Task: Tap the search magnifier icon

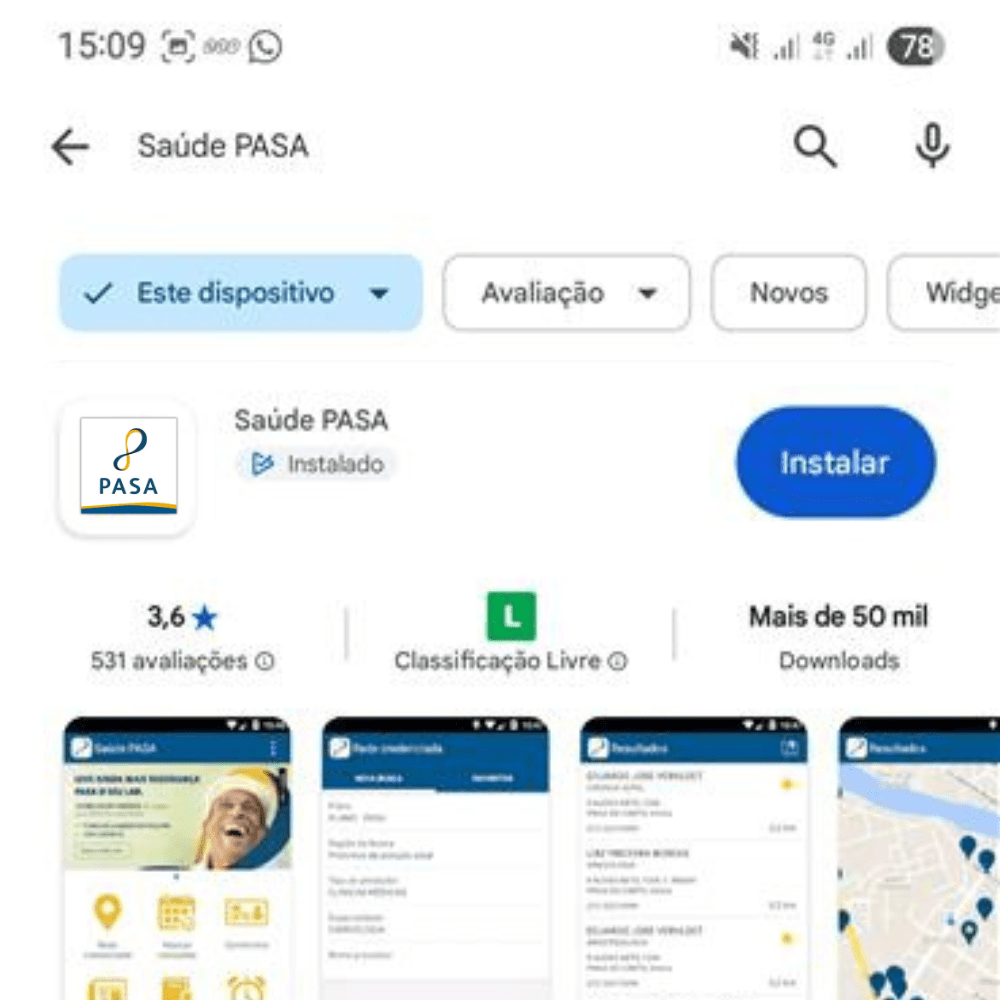Action: (x=815, y=148)
